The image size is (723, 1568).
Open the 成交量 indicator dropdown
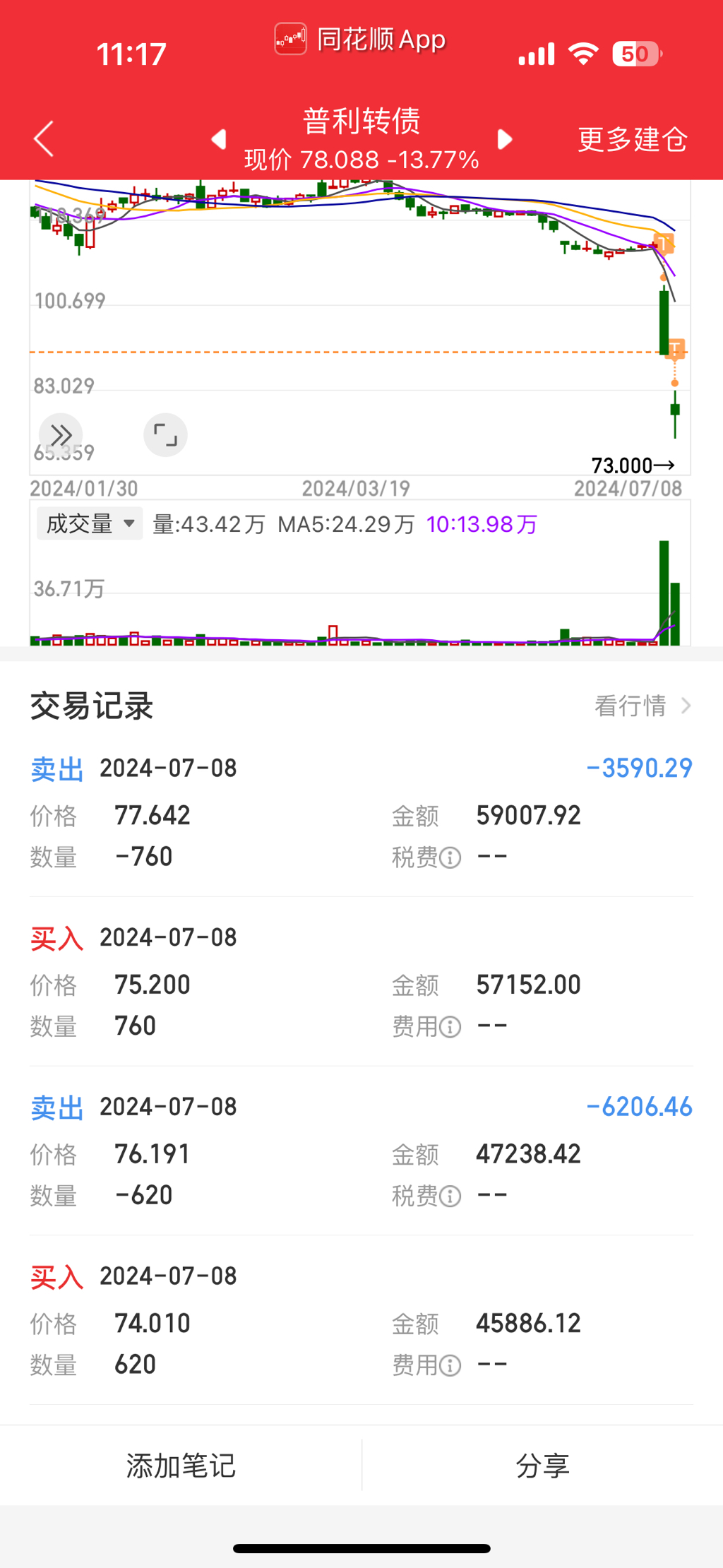click(x=90, y=523)
